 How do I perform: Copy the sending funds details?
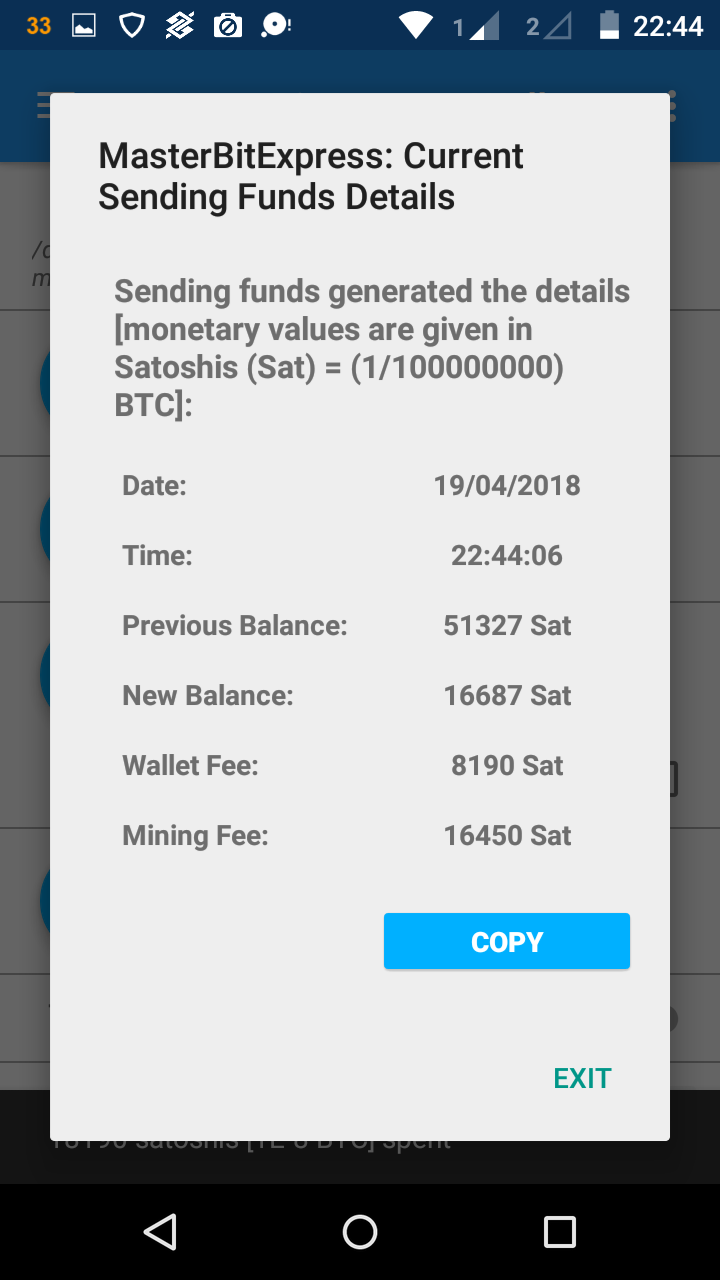click(x=506, y=941)
